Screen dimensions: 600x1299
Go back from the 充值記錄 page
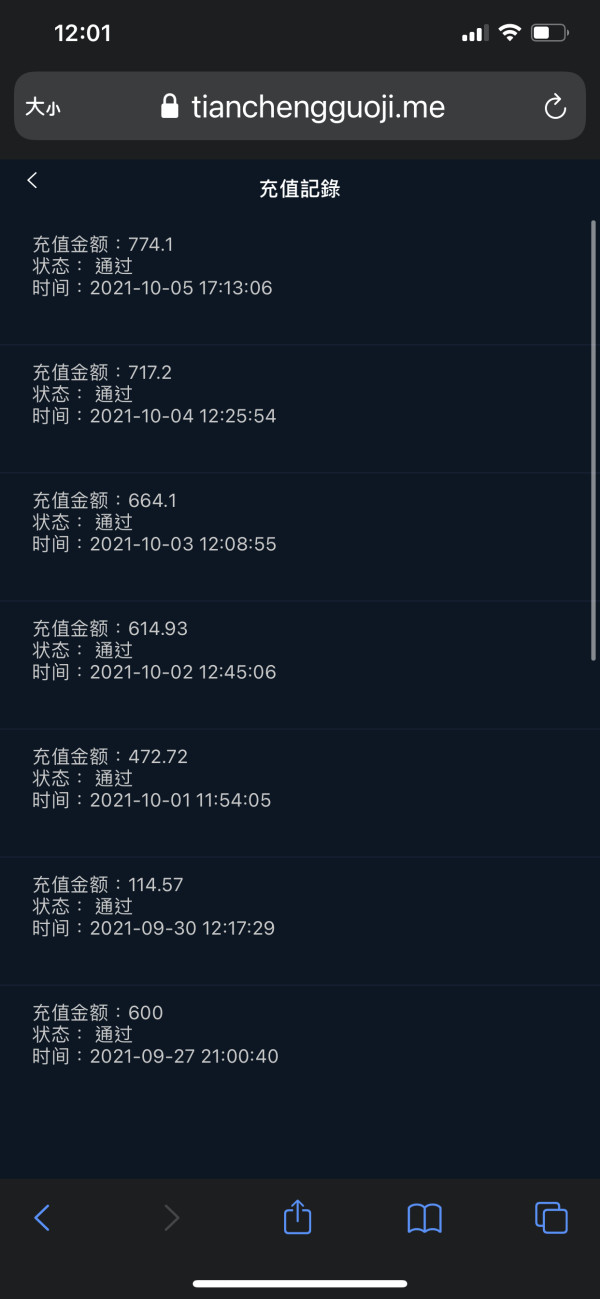(x=32, y=180)
